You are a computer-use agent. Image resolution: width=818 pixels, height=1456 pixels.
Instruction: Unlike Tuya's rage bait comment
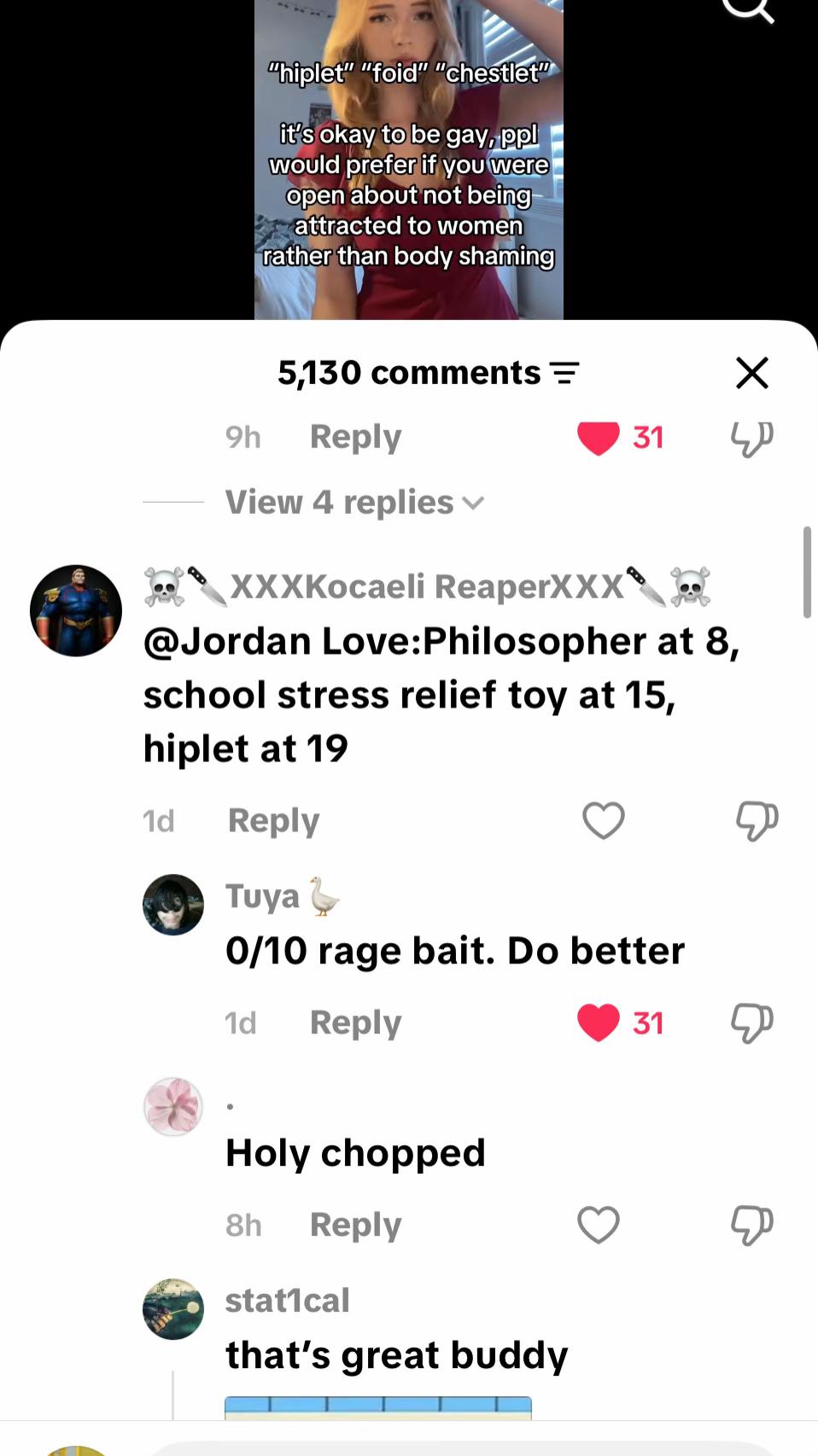599,1022
